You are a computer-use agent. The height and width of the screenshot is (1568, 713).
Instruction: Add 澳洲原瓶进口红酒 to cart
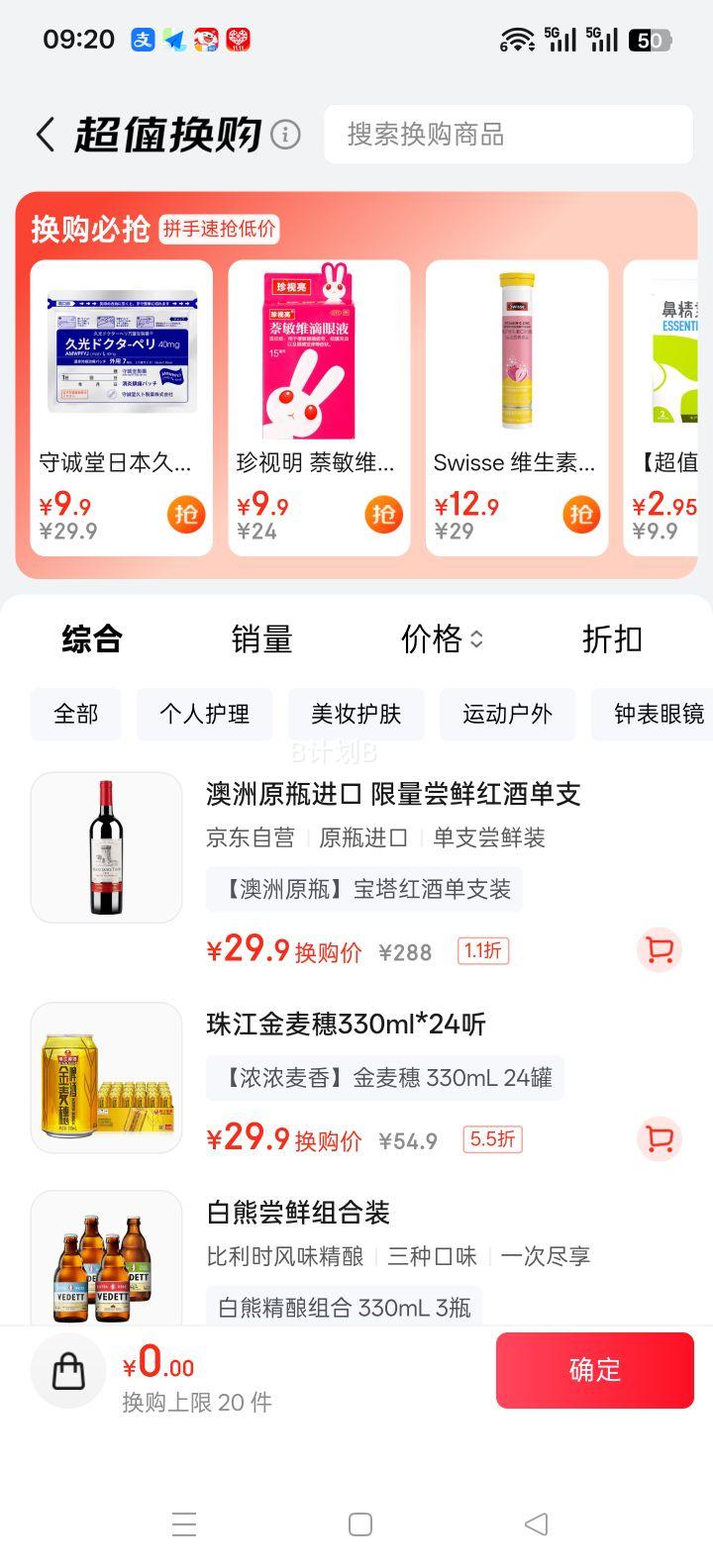(659, 950)
